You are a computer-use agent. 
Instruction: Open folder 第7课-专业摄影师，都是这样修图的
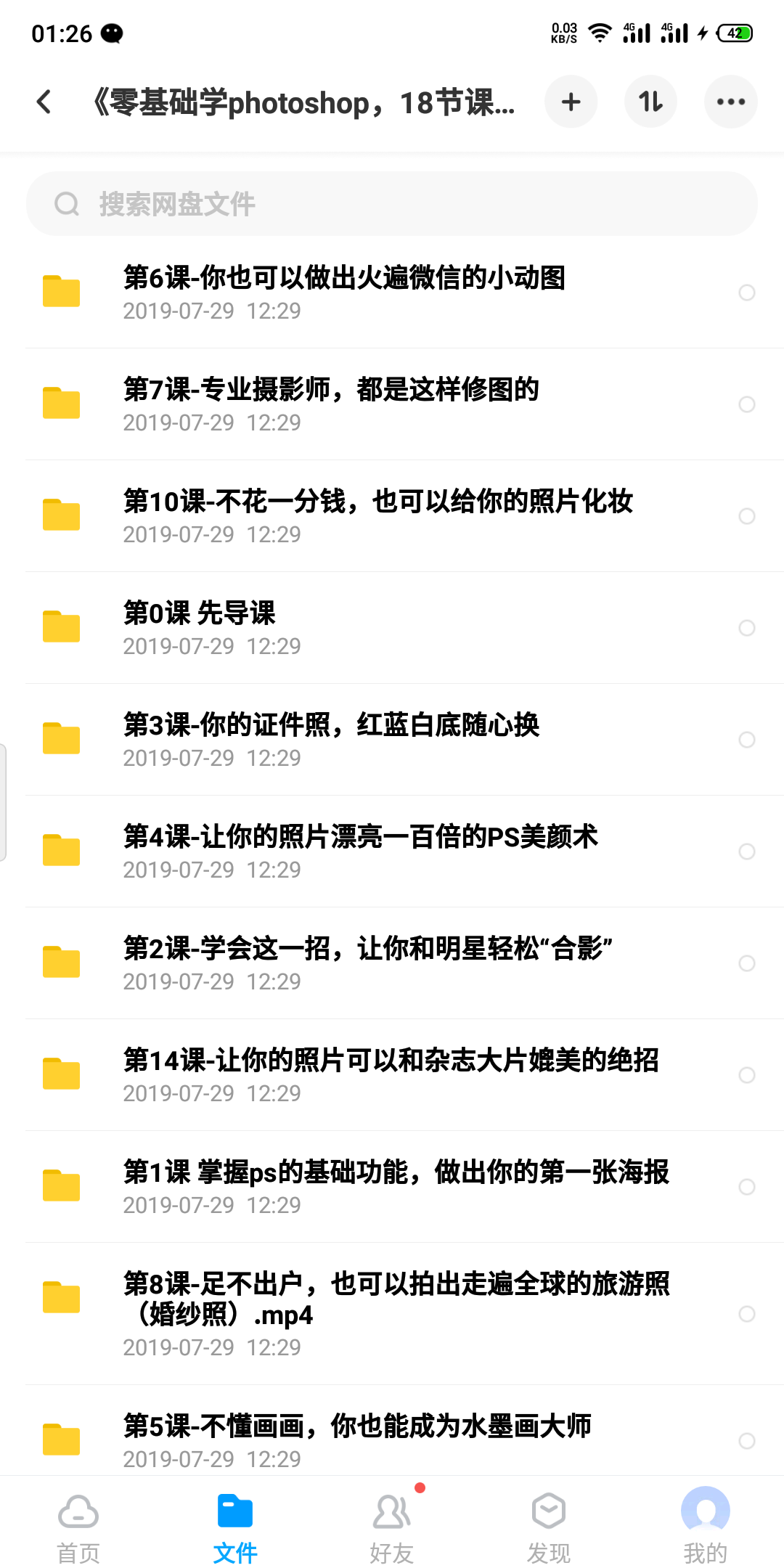click(x=331, y=404)
